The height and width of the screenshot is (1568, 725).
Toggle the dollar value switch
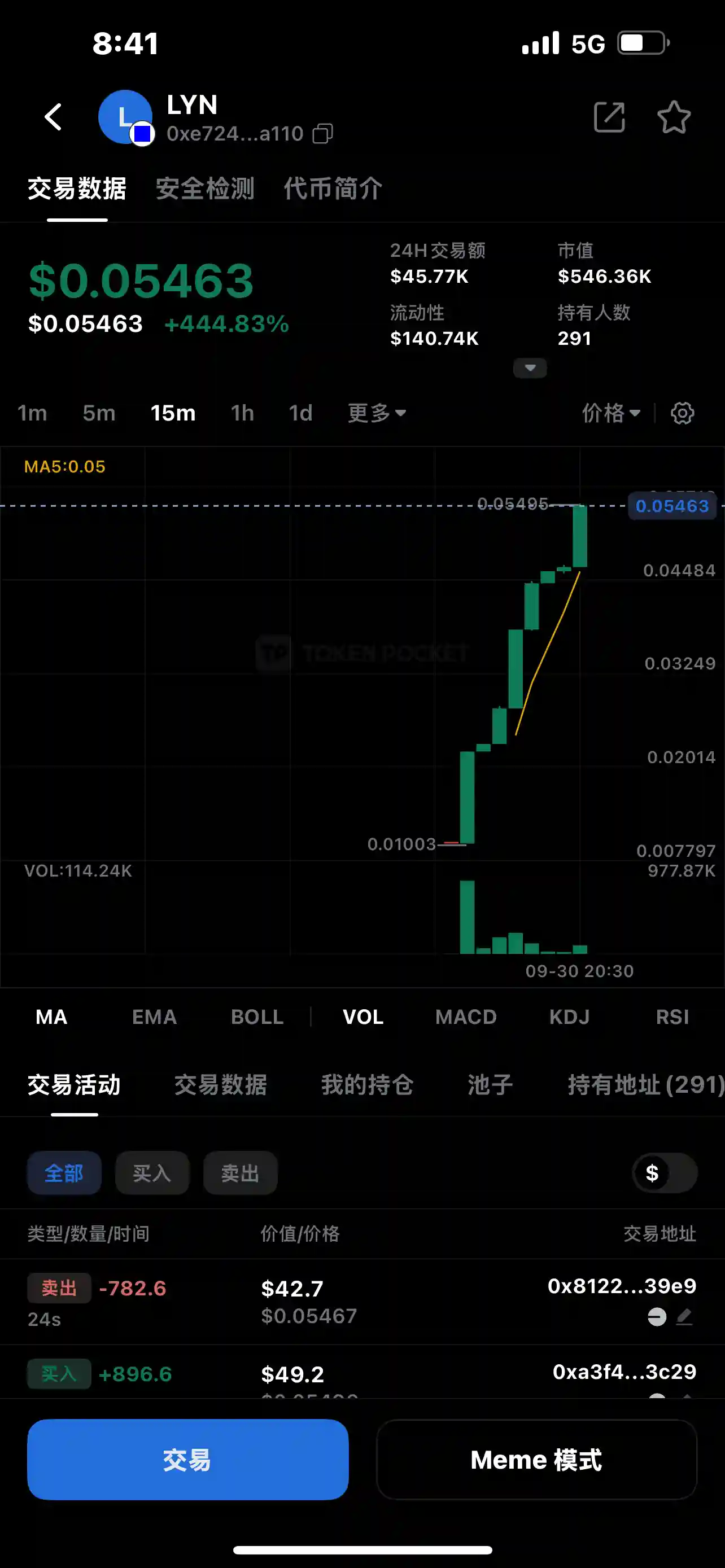664,1173
